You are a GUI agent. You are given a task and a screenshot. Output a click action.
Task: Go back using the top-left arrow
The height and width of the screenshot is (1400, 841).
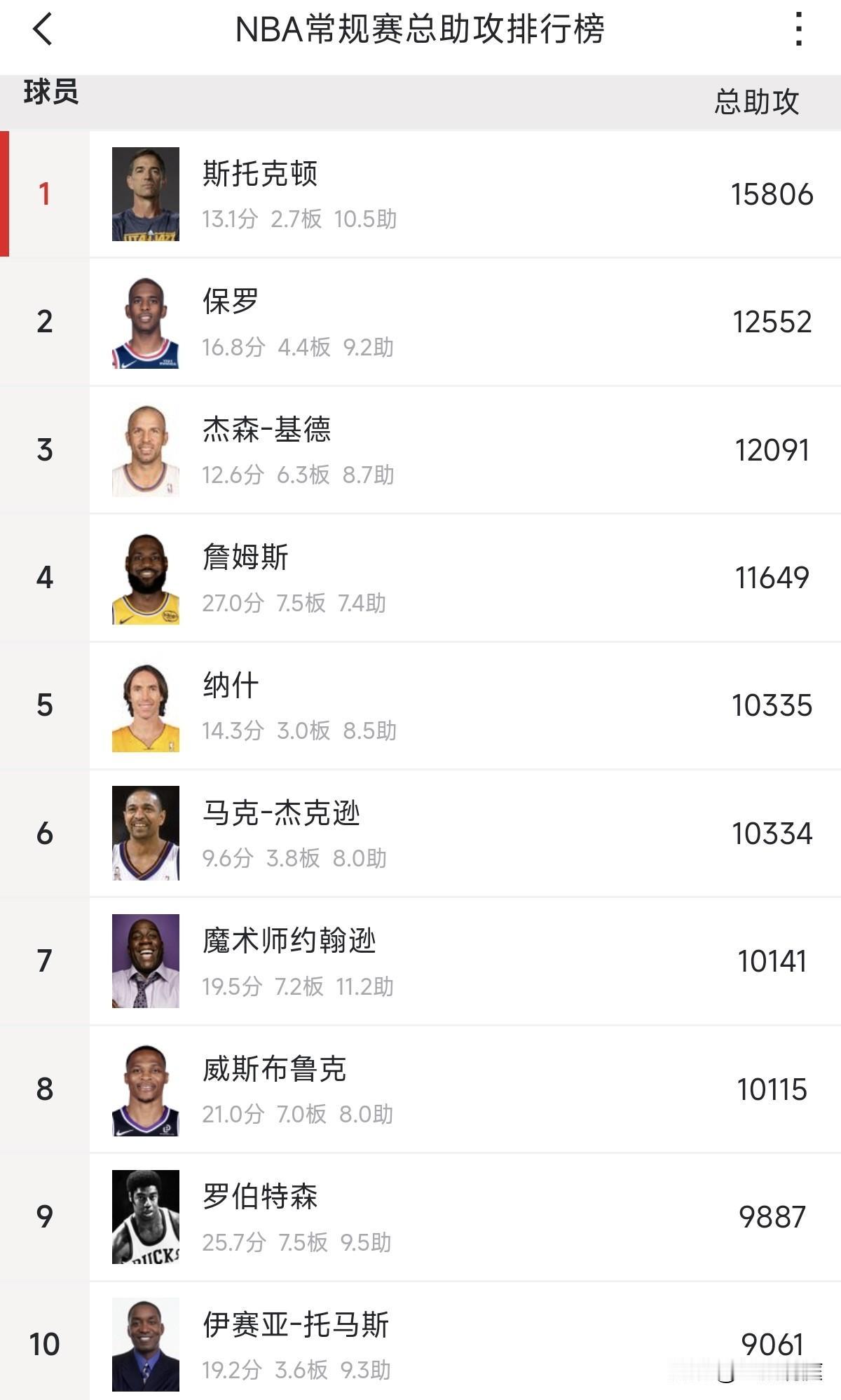43,29
